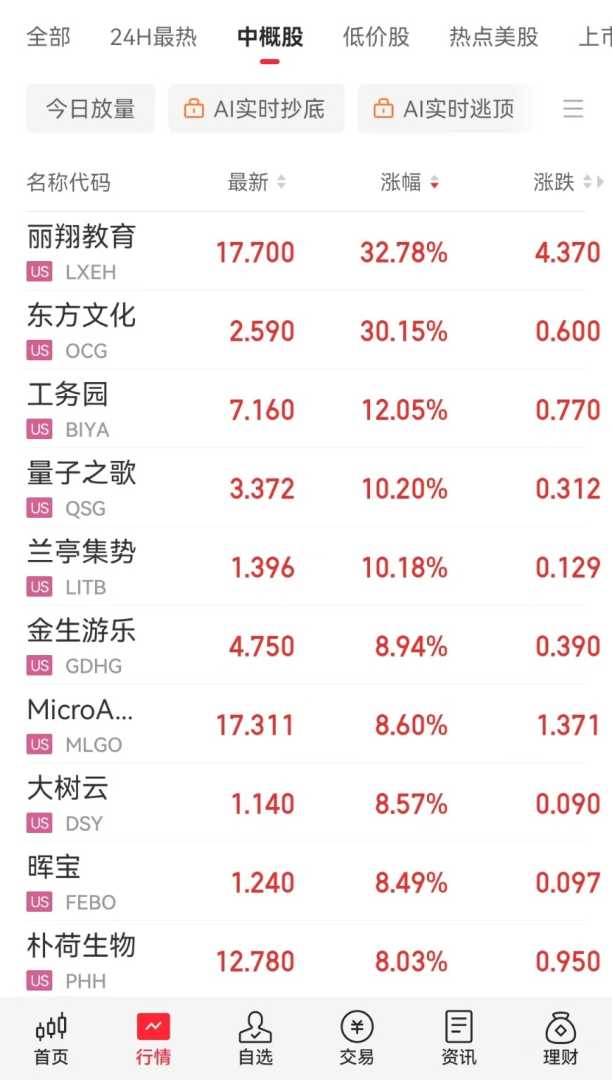The width and height of the screenshot is (612, 1080).
Task: Select the AI实时逃顶 chip
Action: pyautogui.click(x=445, y=109)
